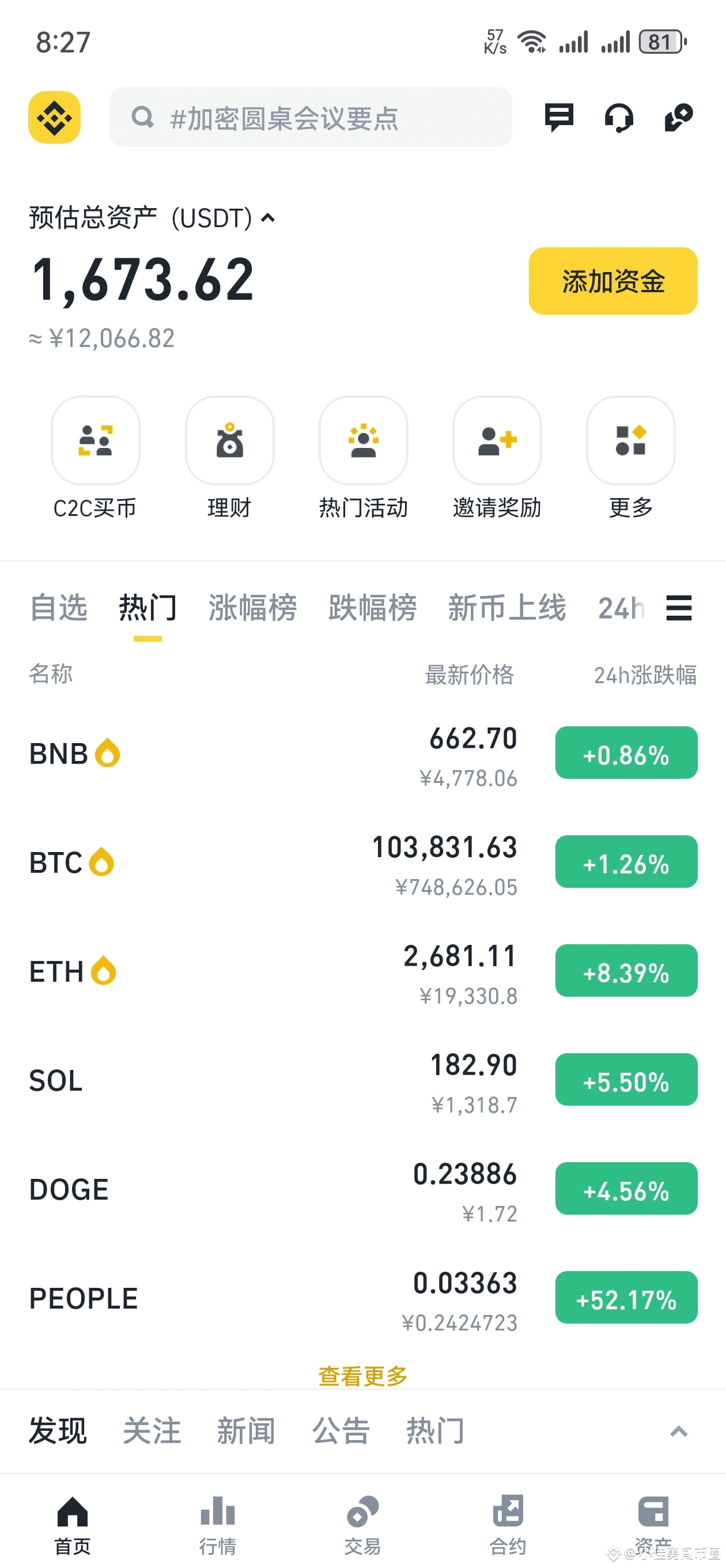Open the market list menu icon
726x1568 pixels.
679,608
